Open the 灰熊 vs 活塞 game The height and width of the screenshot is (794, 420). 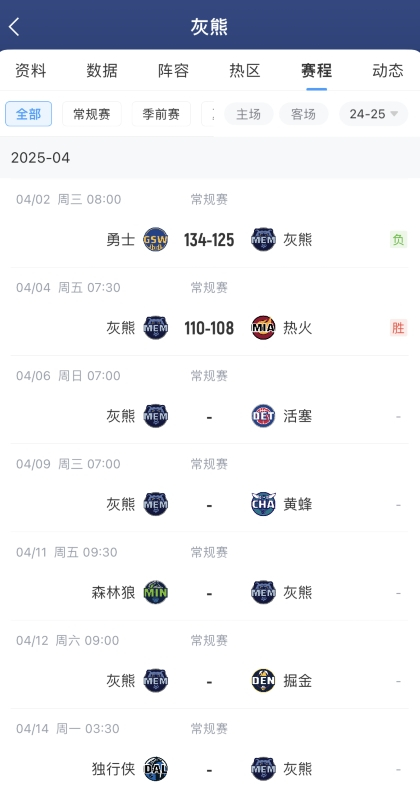[x=210, y=400]
